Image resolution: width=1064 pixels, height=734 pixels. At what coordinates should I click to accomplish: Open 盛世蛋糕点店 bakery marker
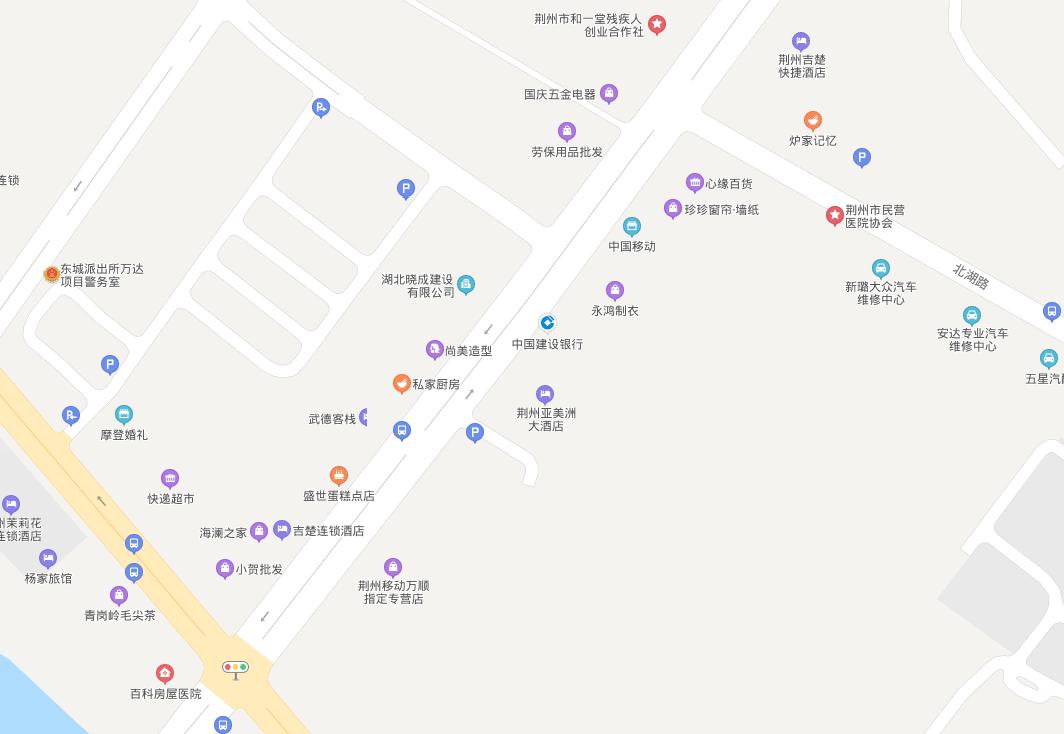tap(339, 475)
